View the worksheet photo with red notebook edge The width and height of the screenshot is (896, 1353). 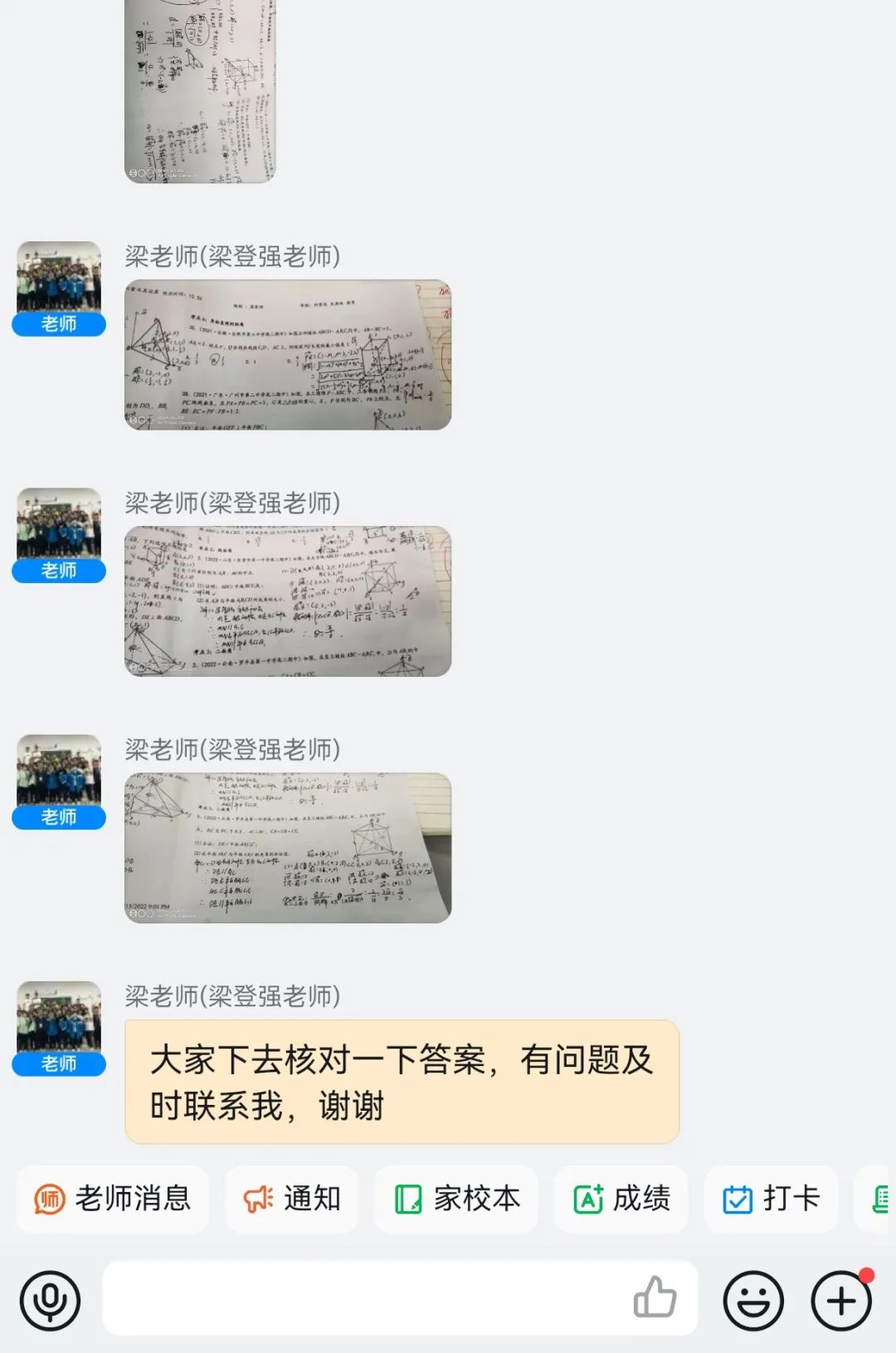point(288,355)
